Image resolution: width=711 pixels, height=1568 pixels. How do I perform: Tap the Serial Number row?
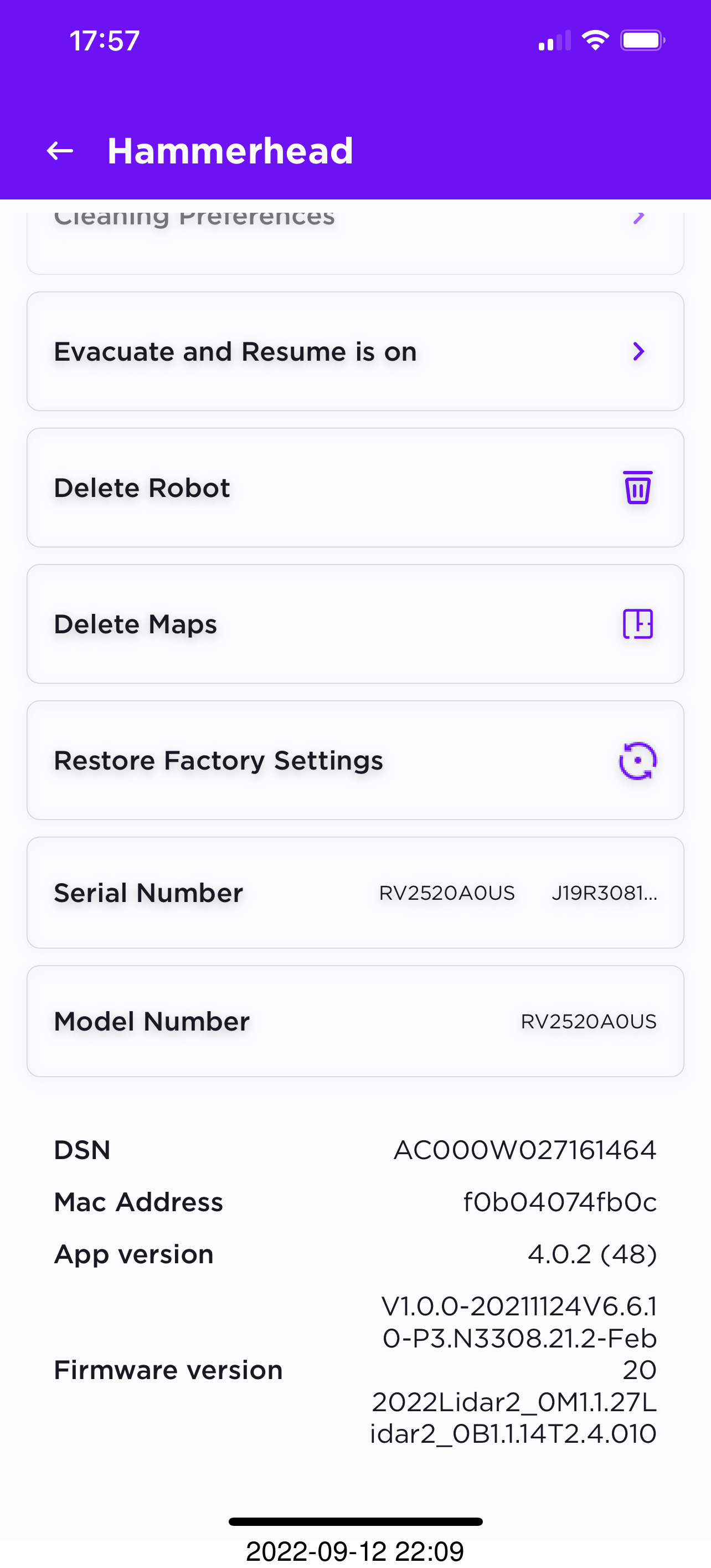pyautogui.click(x=355, y=893)
